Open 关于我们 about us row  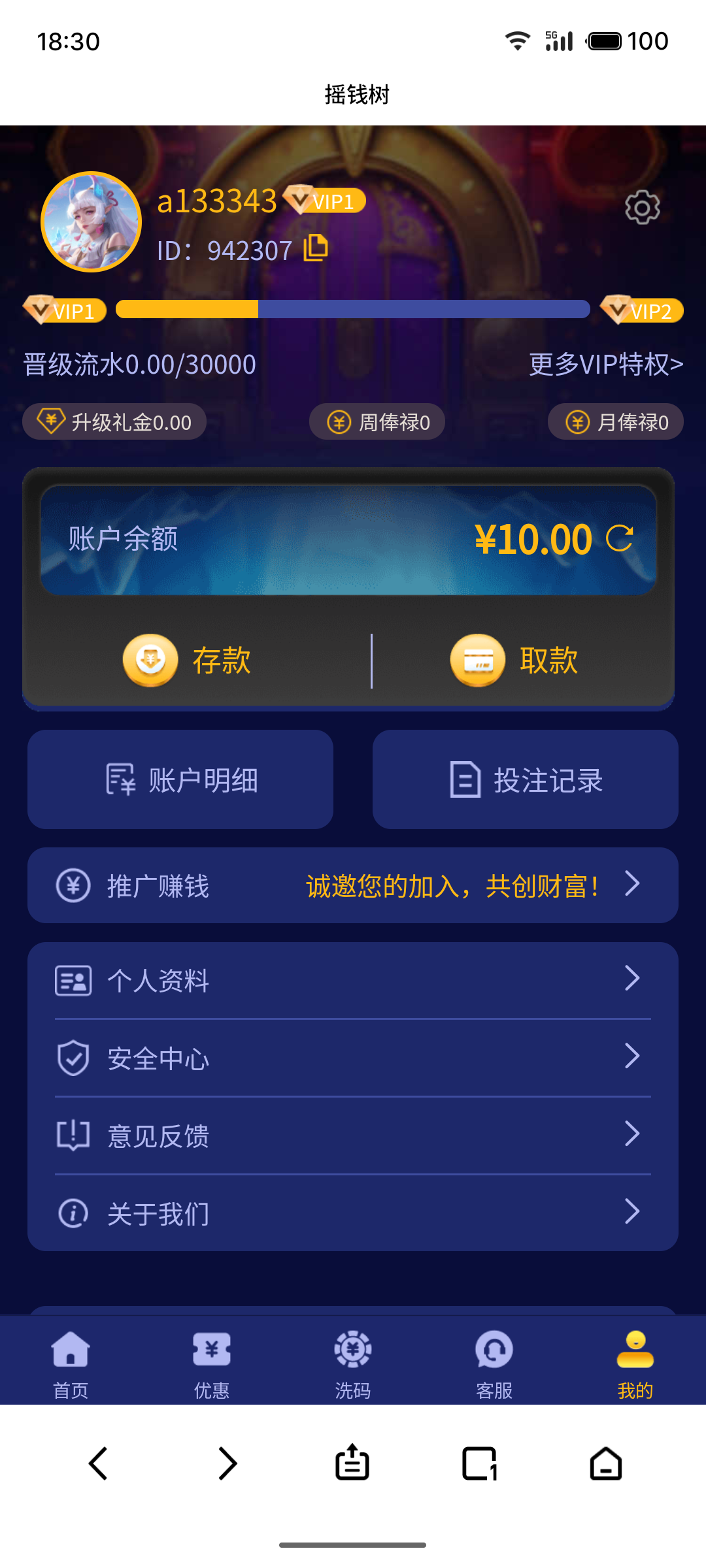(353, 1213)
